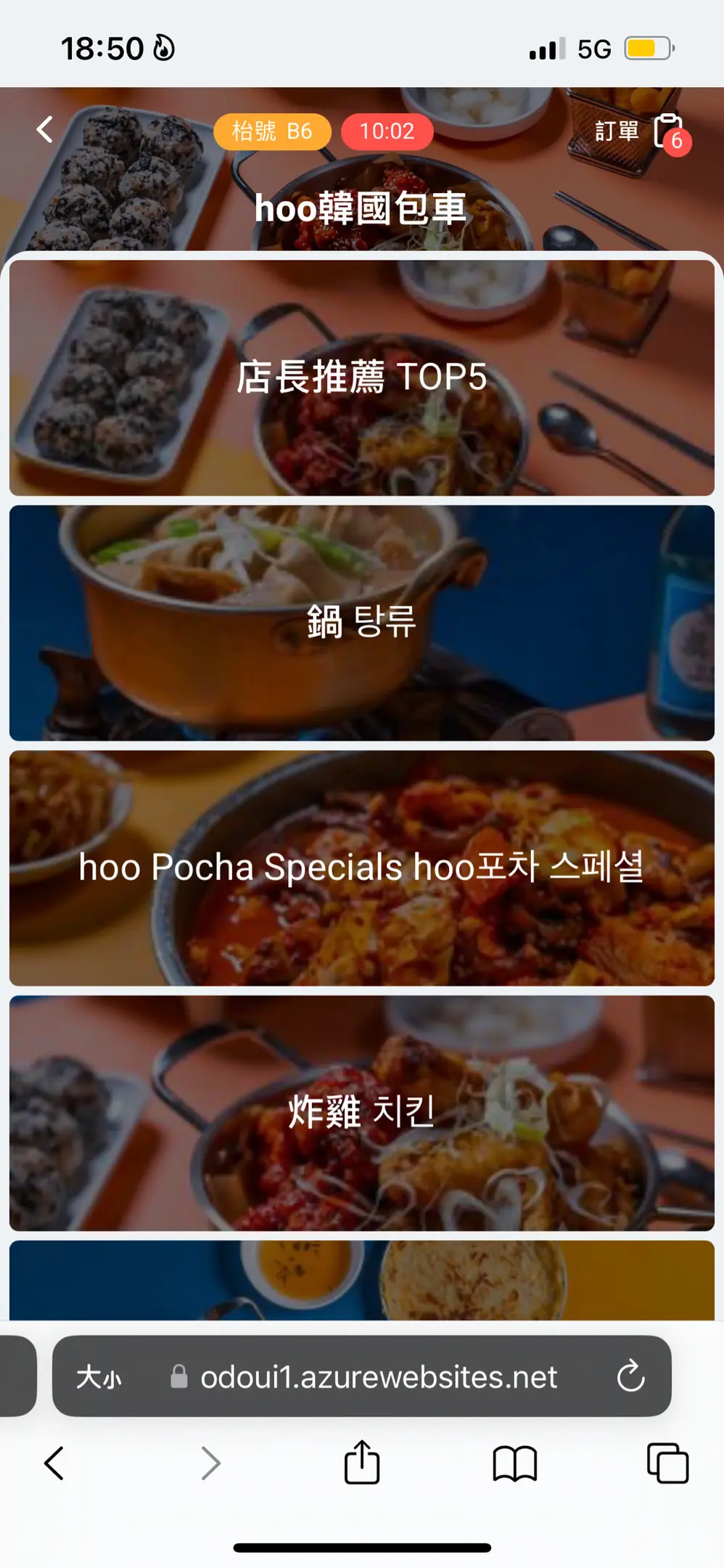
Task: Select the hoo Pocha Specials category
Action: (361, 867)
